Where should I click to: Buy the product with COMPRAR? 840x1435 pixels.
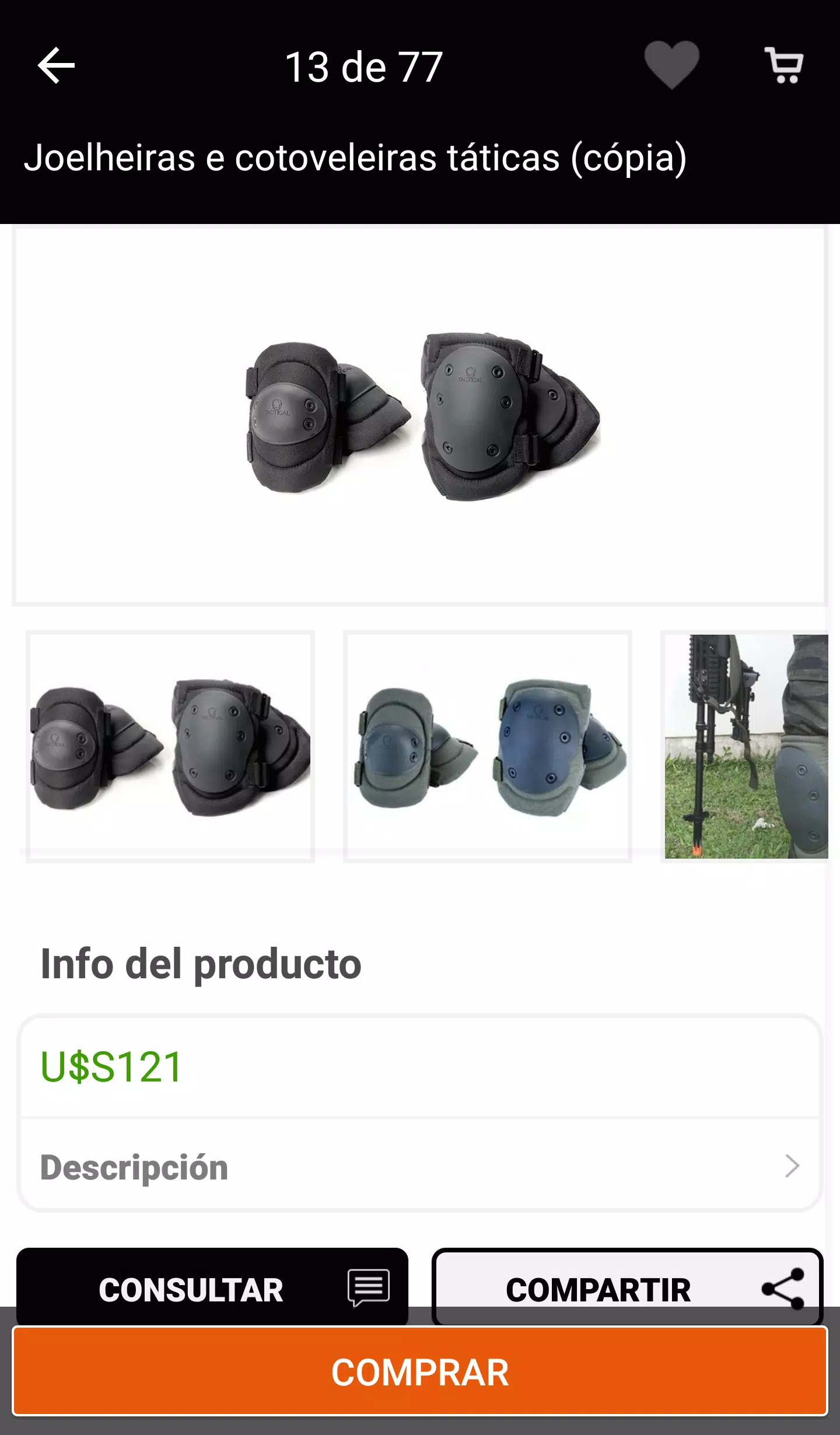pyautogui.click(x=420, y=1372)
